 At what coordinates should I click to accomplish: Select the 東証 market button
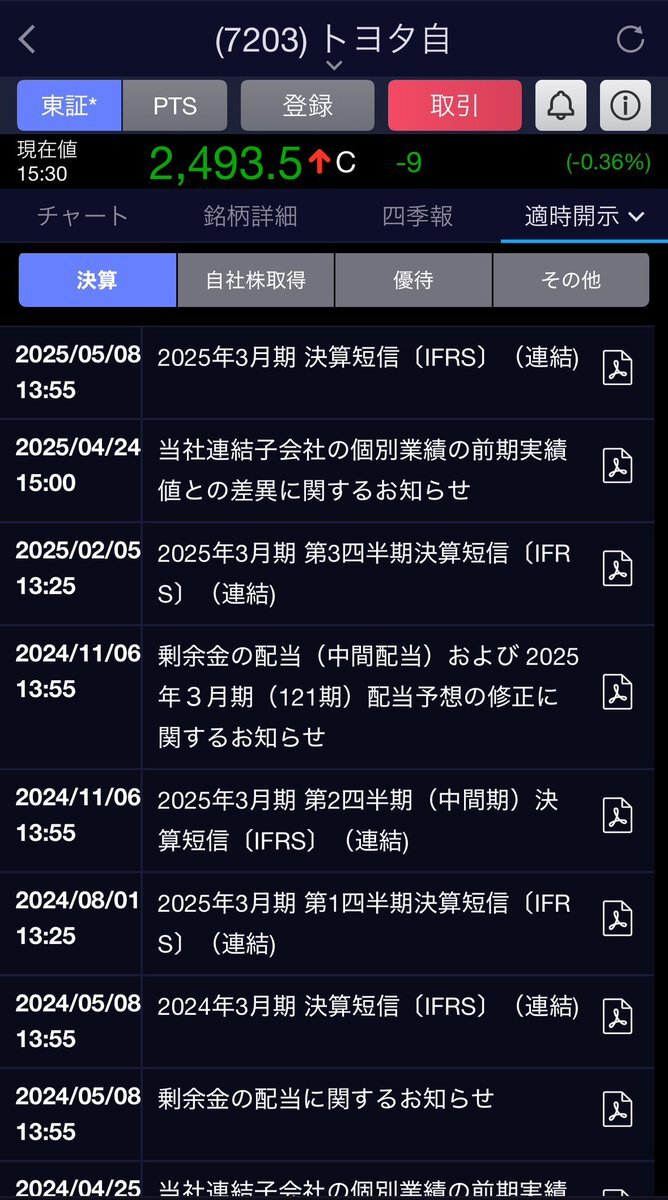coord(69,106)
